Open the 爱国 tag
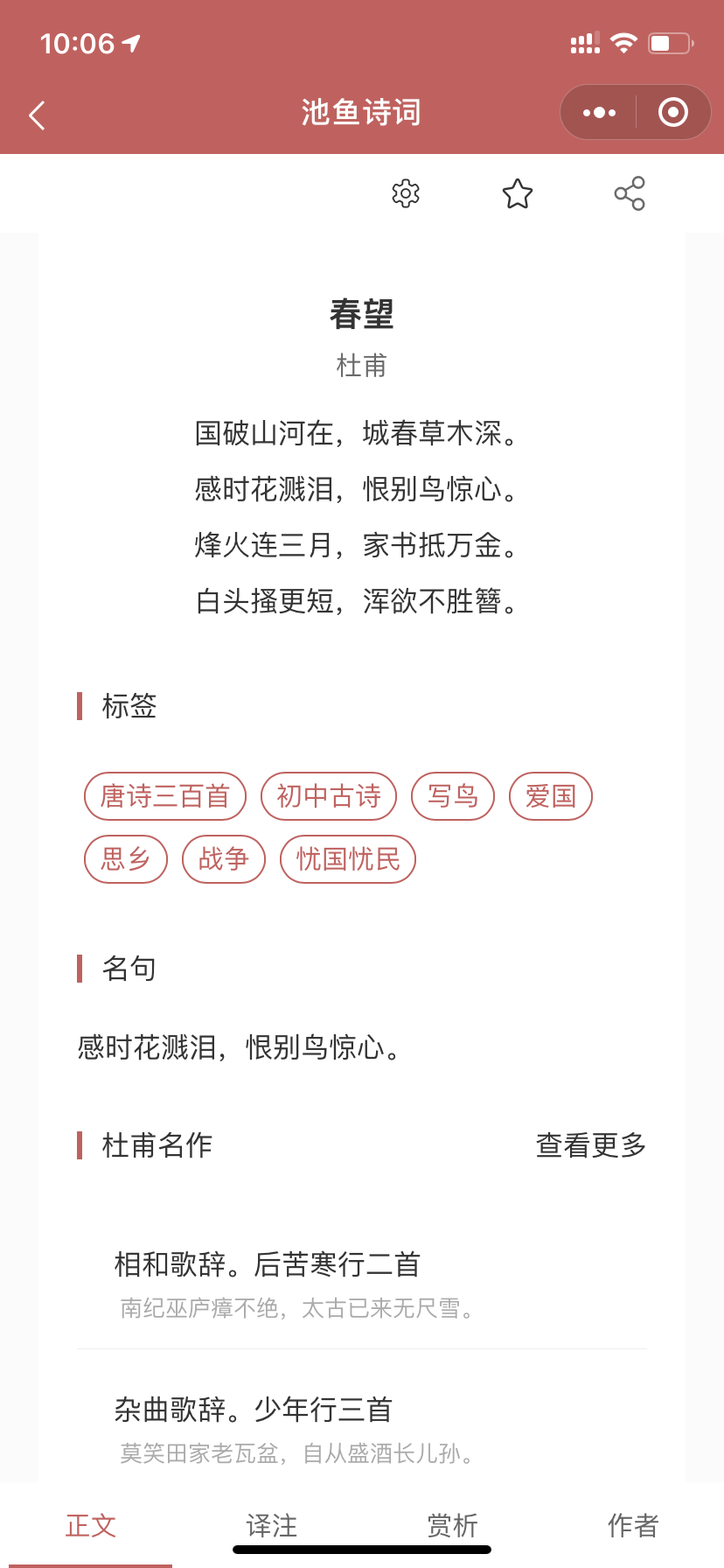This screenshot has width=724, height=1568. tap(551, 796)
